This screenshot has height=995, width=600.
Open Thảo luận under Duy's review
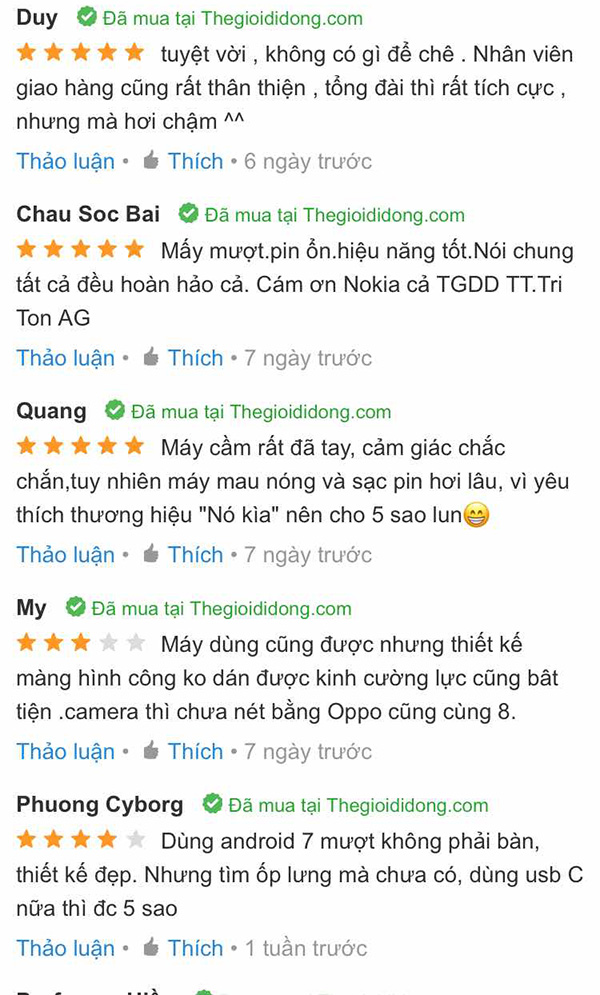[x=65, y=161]
